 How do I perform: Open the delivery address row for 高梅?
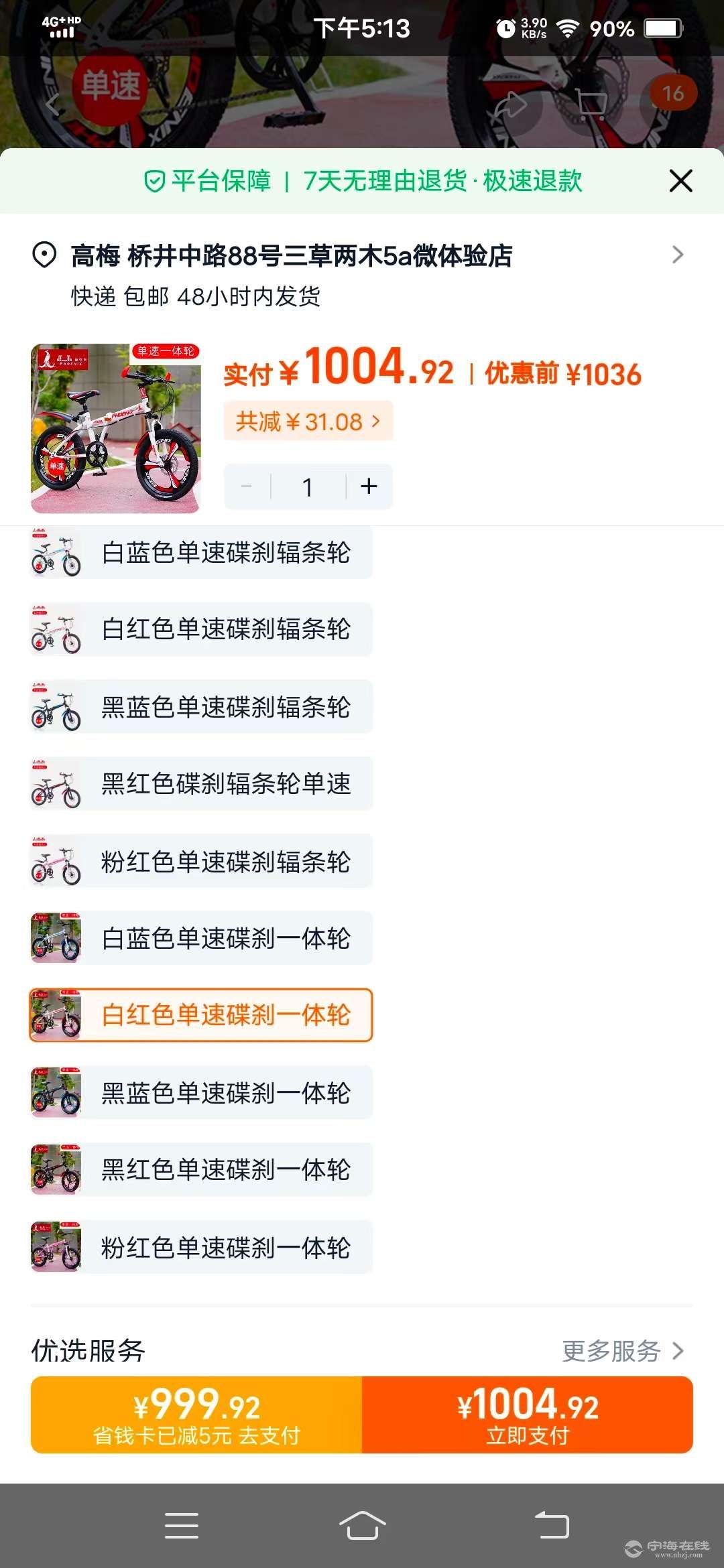(362, 256)
